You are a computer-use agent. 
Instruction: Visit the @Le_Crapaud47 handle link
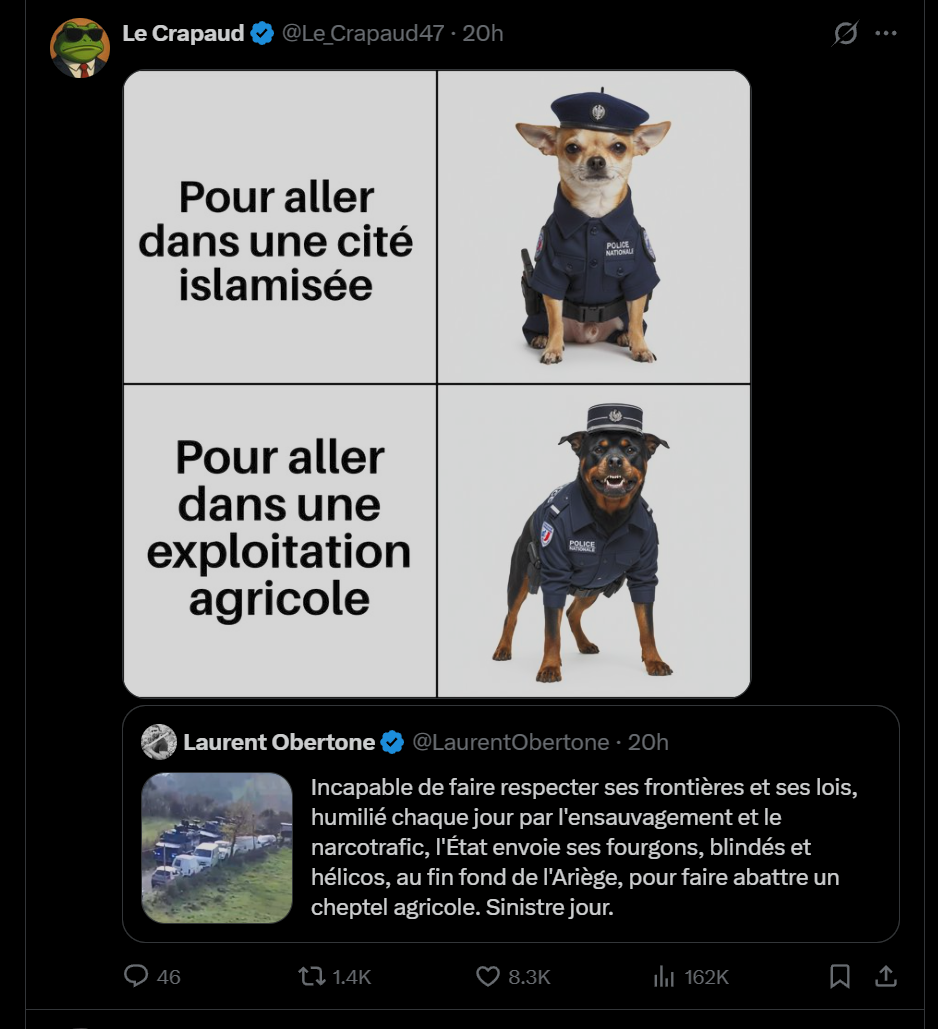[362, 34]
